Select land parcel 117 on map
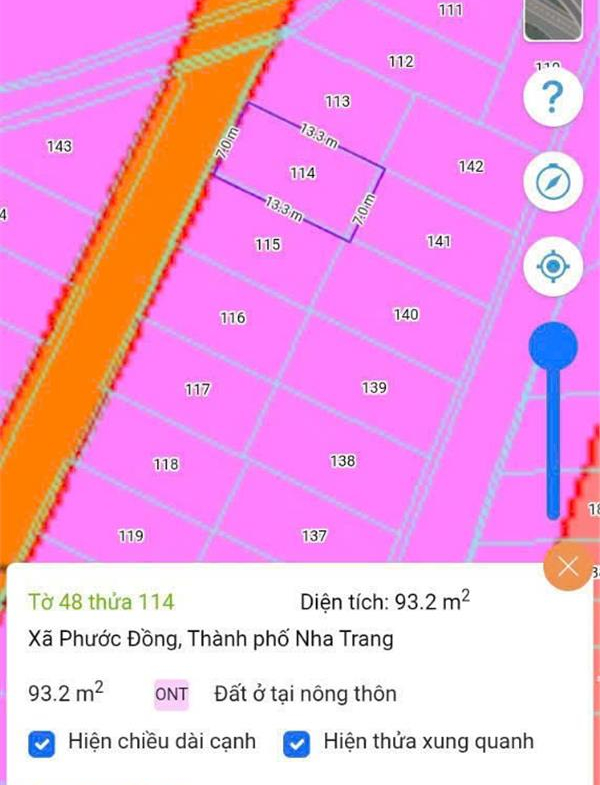The height and width of the screenshot is (785, 600). point(198,389)
